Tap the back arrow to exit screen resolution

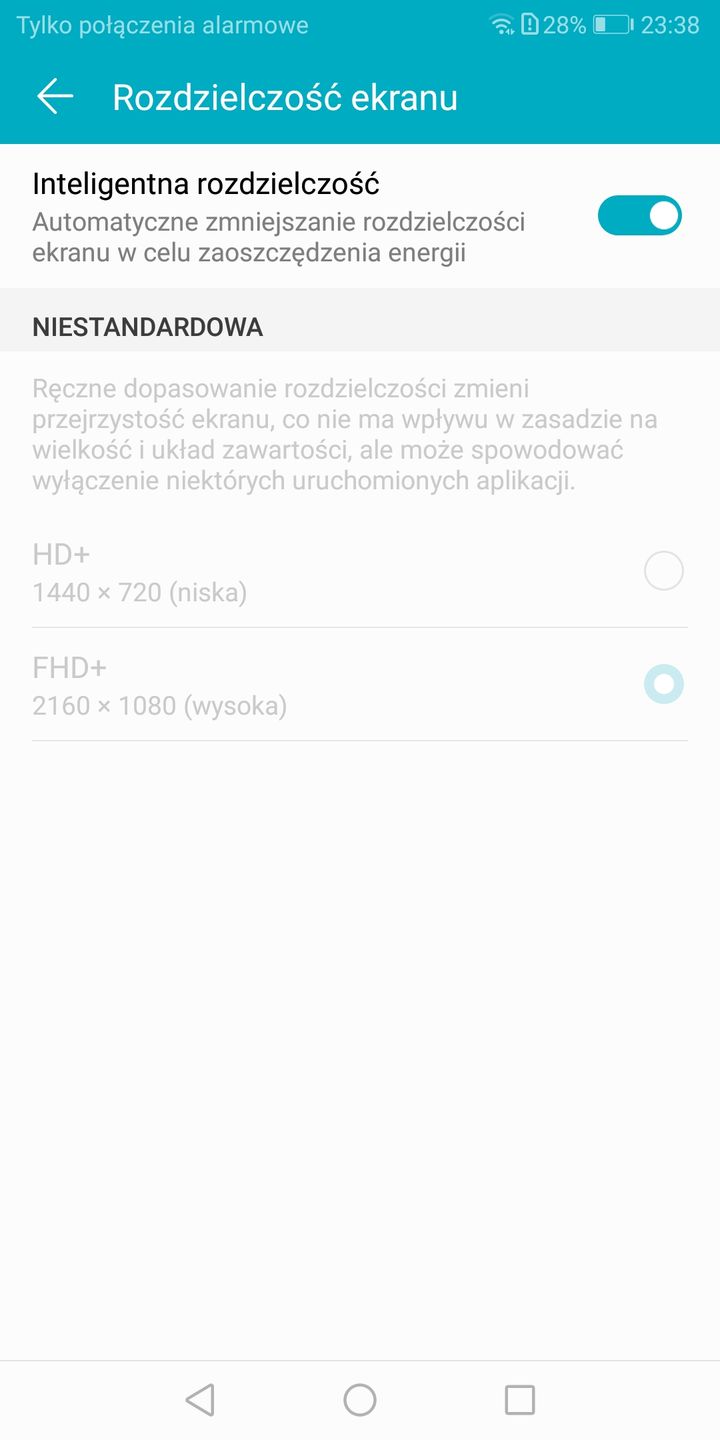52,97
